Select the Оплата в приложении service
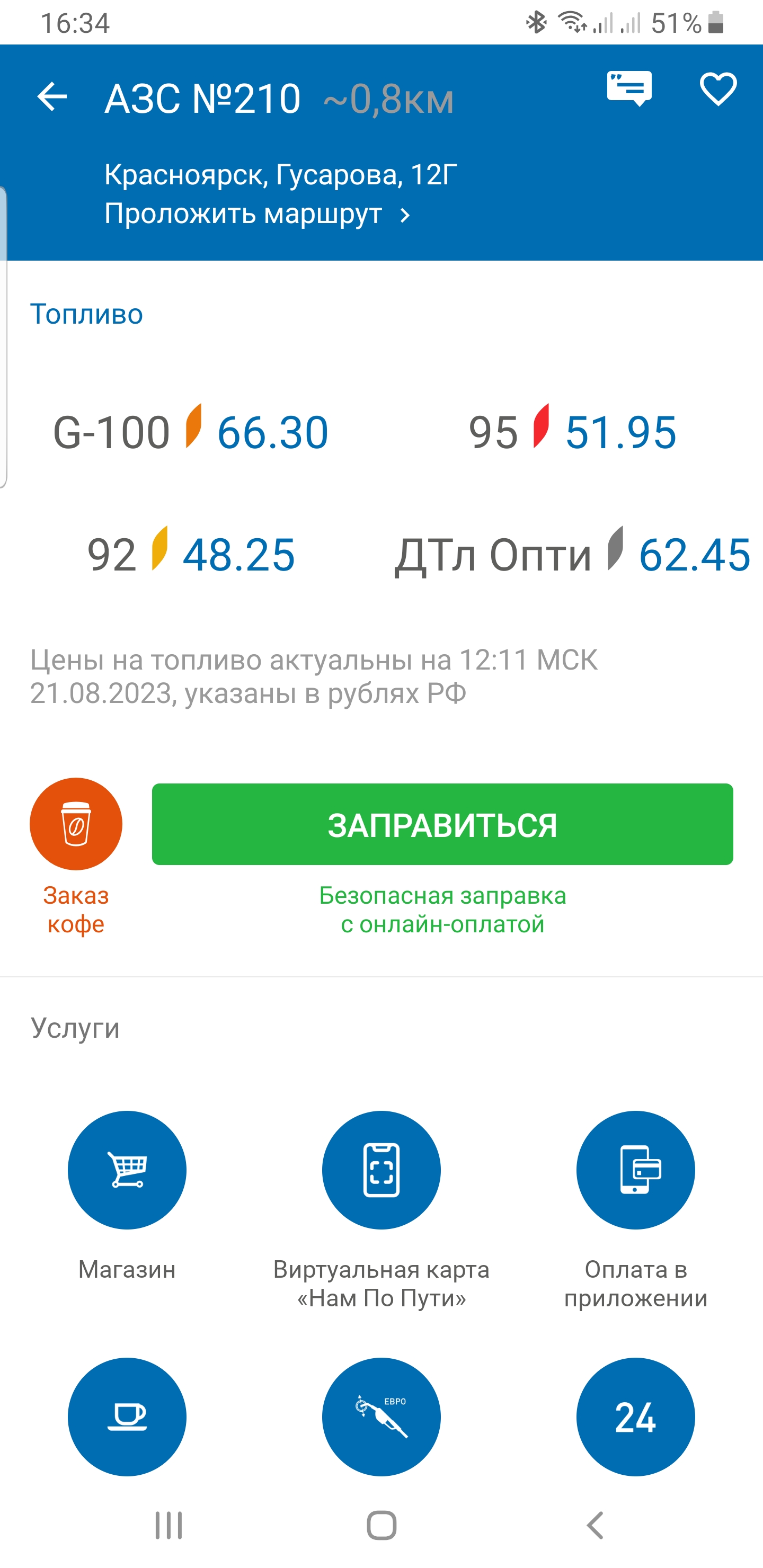This screenshot has height=1568, width=763. pyautogui.click(x=635, y=1170)
